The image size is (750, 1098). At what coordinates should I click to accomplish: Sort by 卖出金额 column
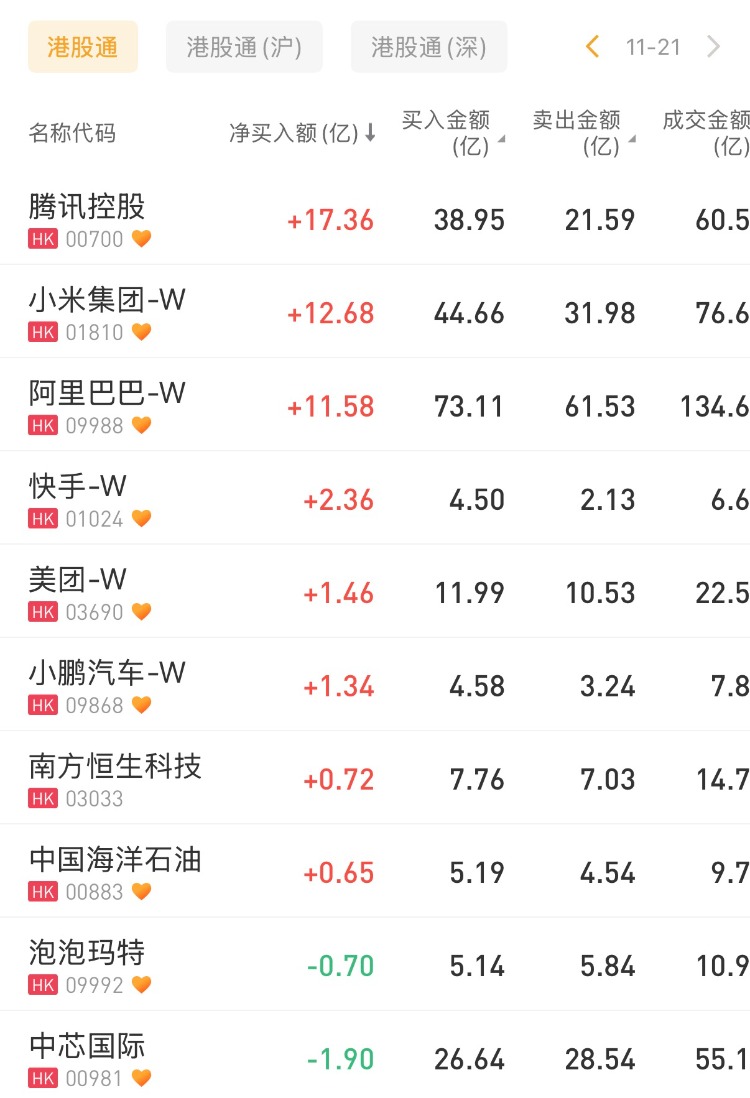(582, 133)
